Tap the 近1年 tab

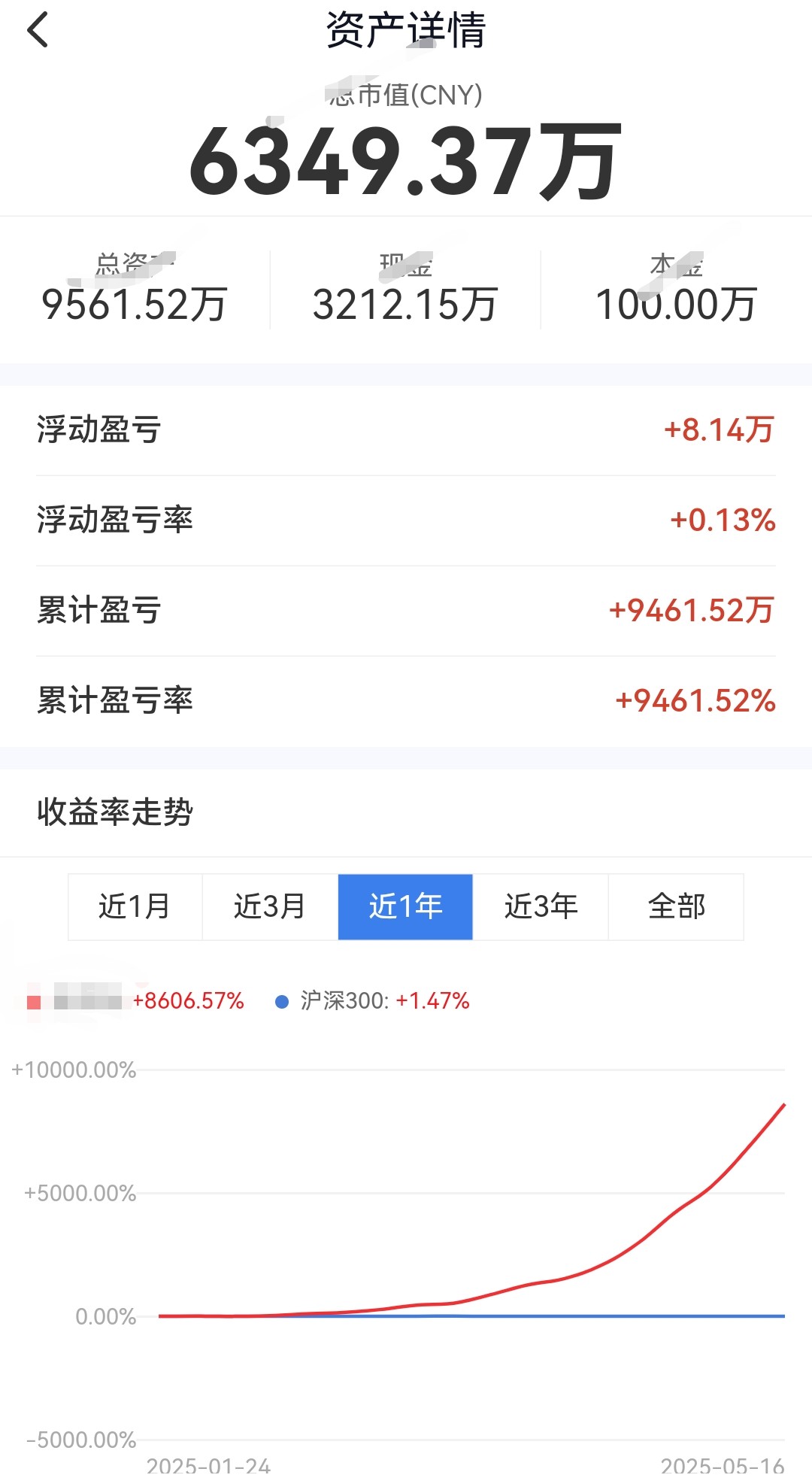pyautogui.click(x=405, y=906)
